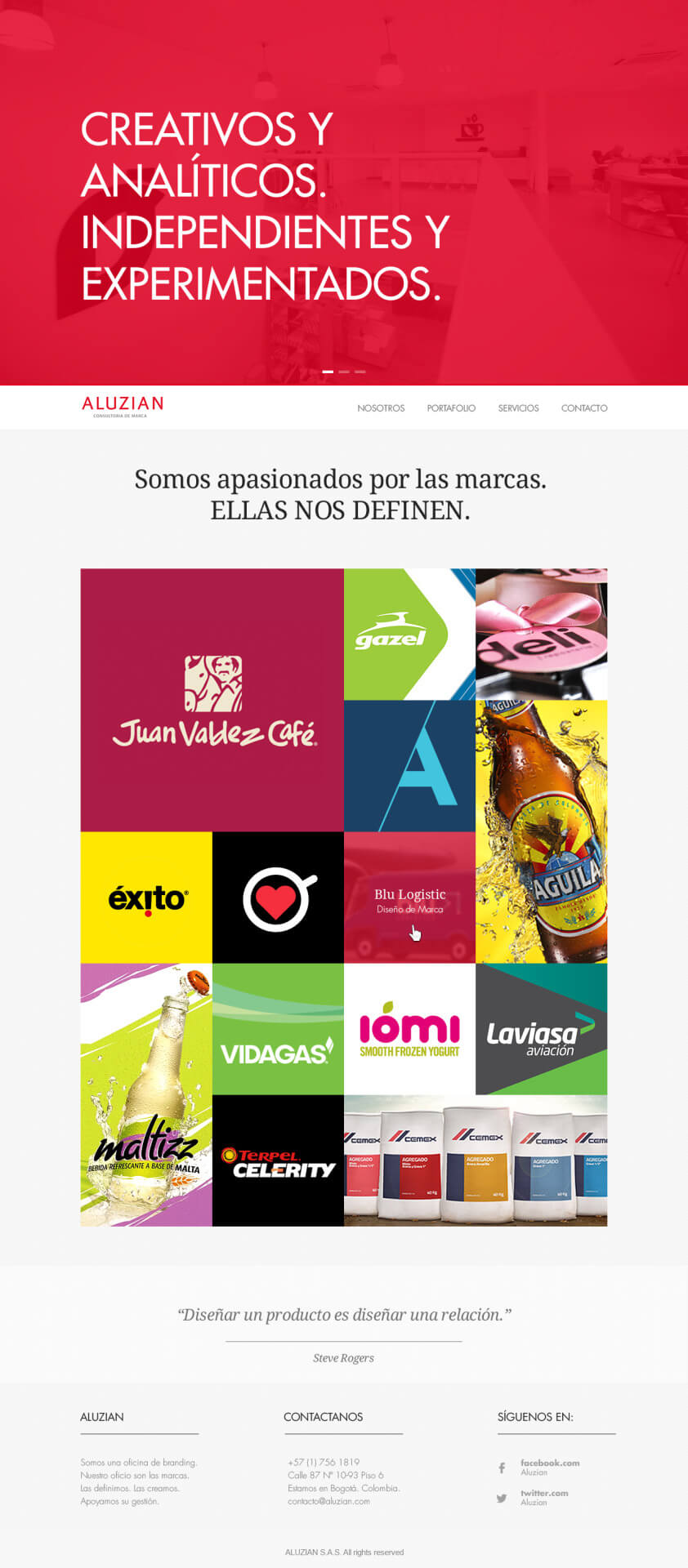Image resolution: width=688 pixels, height=1568 pixels.
Task: Visit Aluzian's twitter.com profile
Action: click(x=544, y=1493)
